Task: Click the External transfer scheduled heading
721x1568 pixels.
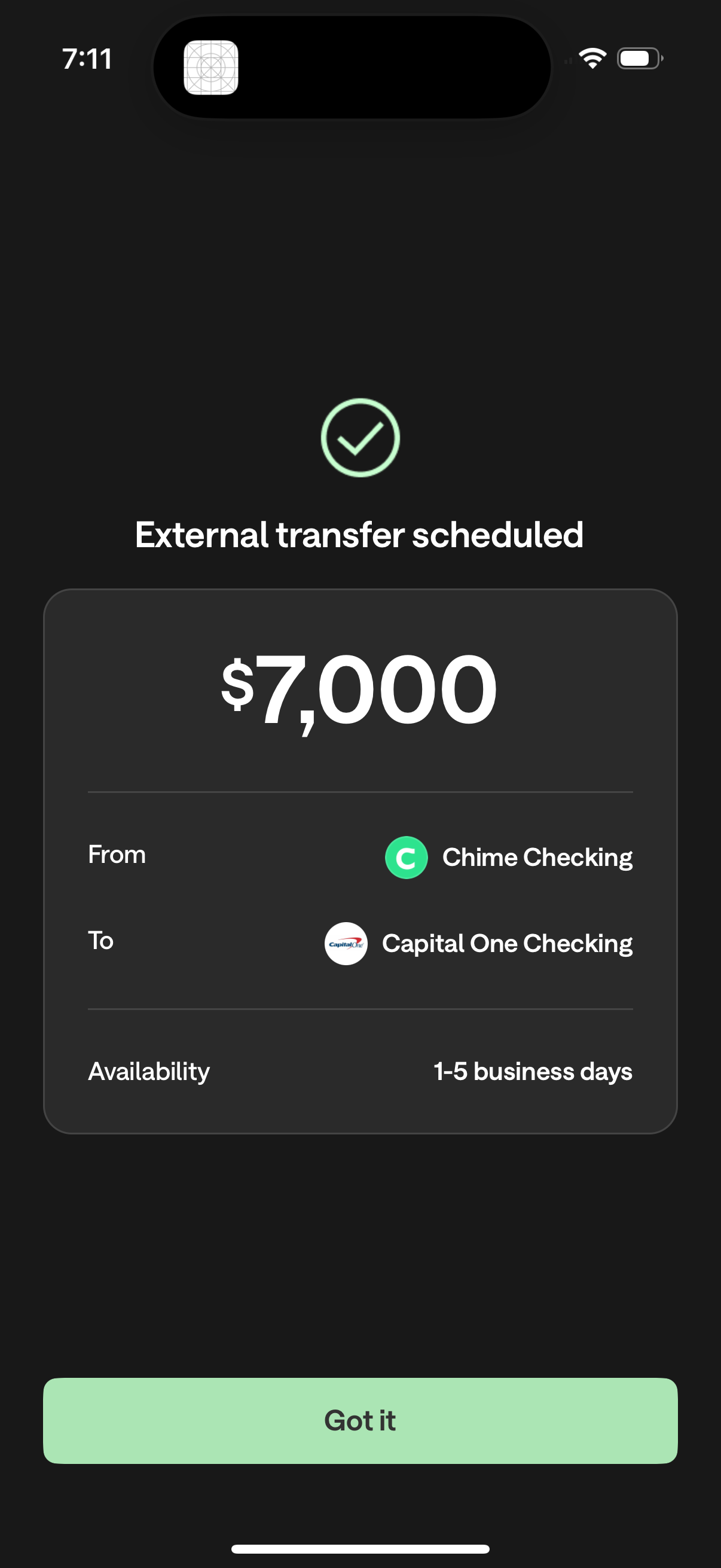Action: point(359,535)
